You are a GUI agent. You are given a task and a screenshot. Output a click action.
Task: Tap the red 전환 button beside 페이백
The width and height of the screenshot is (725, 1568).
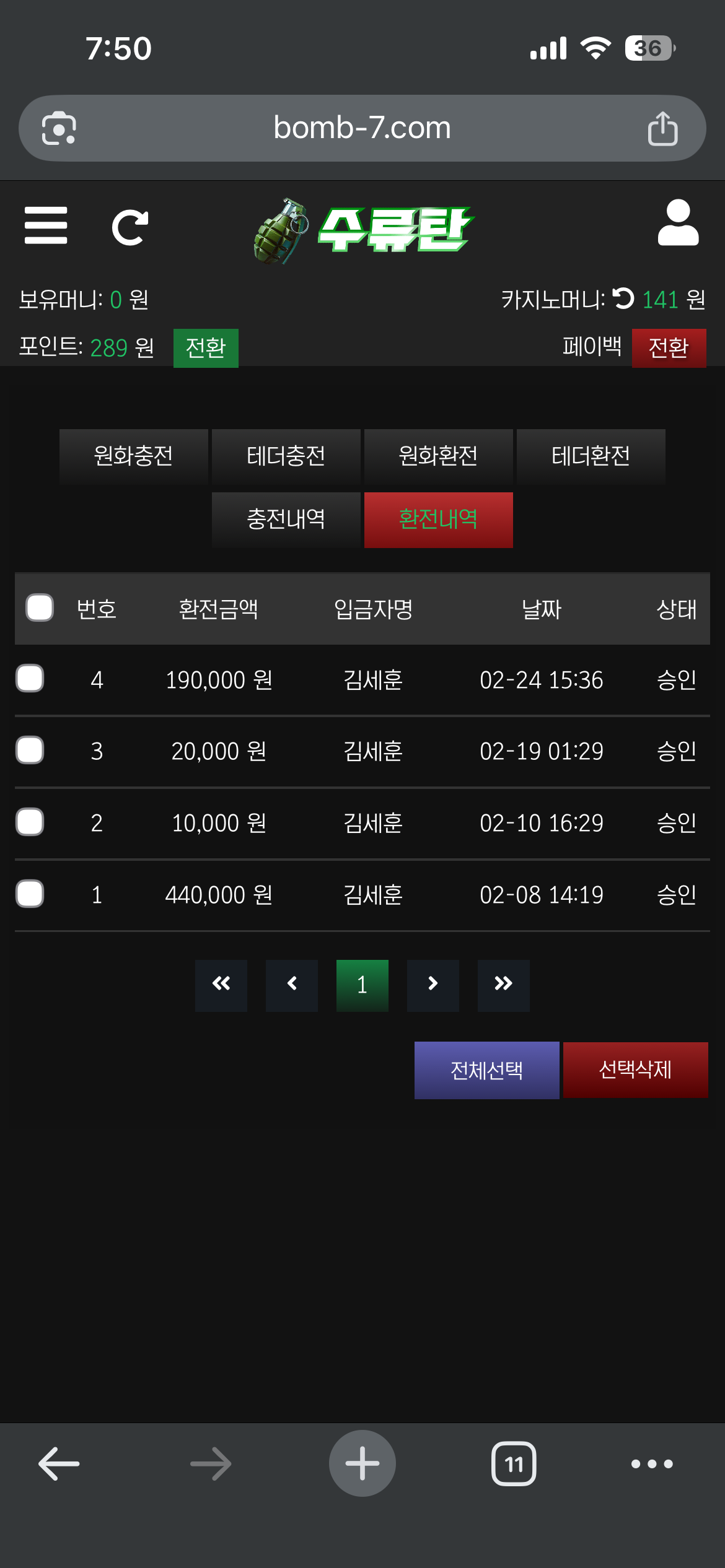pyautogui.click(x=669, y=348)
